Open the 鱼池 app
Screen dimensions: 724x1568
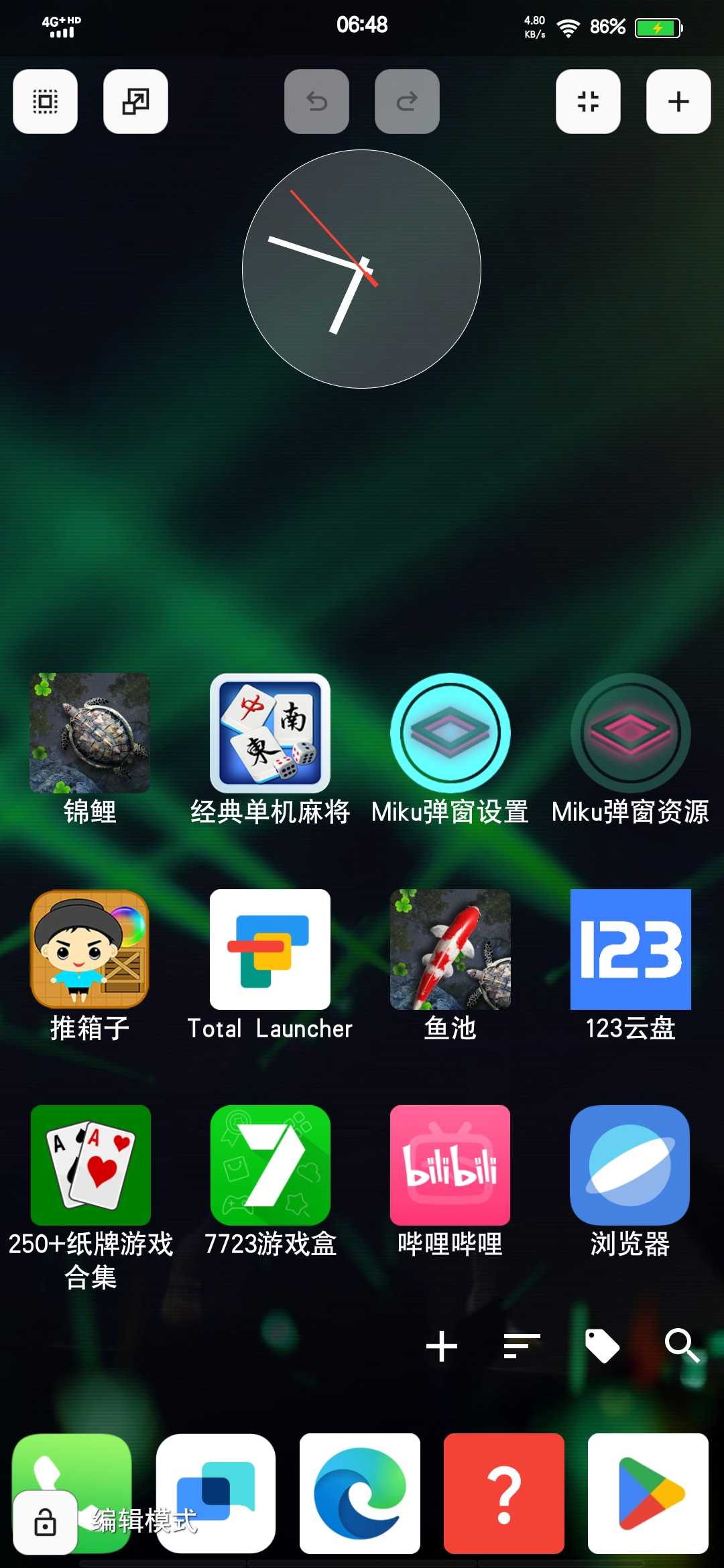(450, 949)
